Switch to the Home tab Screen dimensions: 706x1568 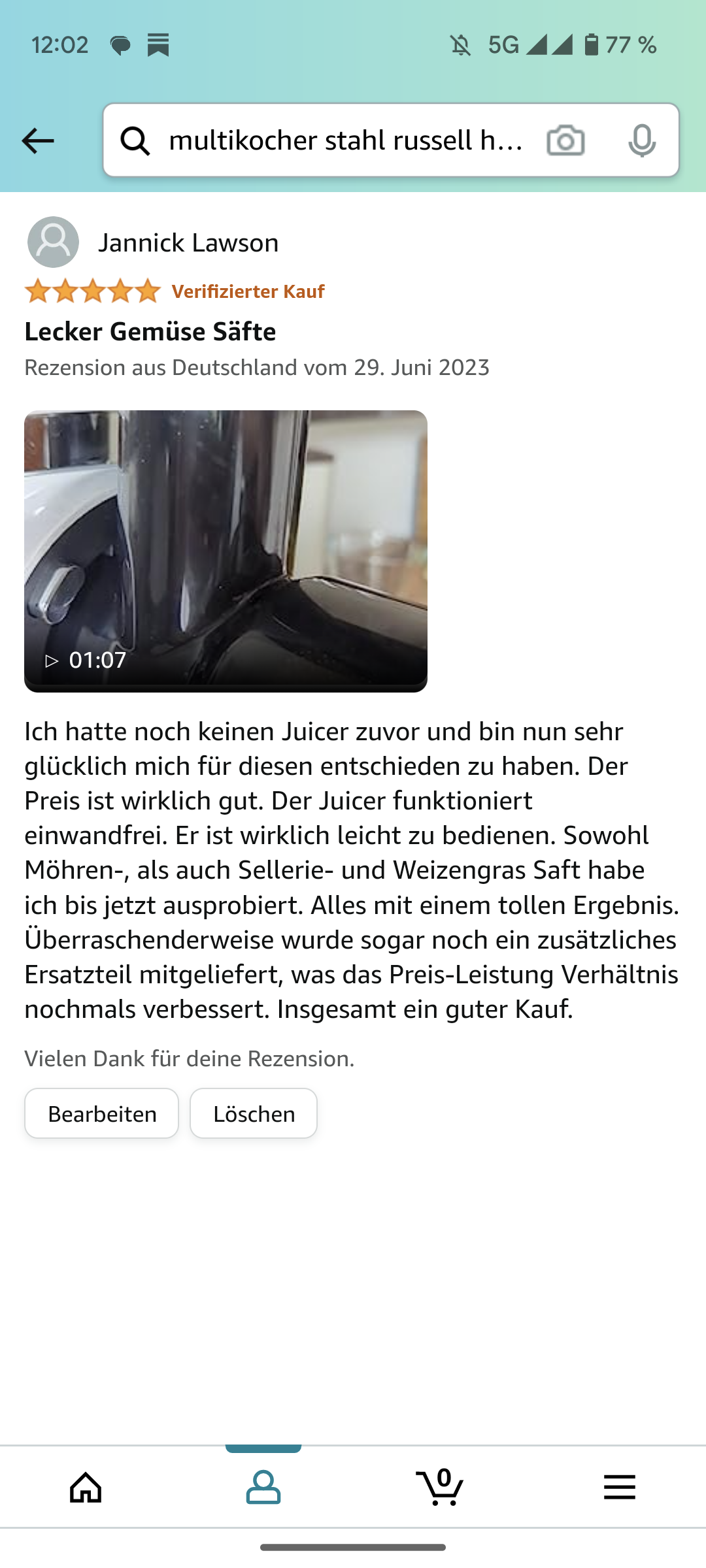pyautogui.click(x=86, y=1488)
